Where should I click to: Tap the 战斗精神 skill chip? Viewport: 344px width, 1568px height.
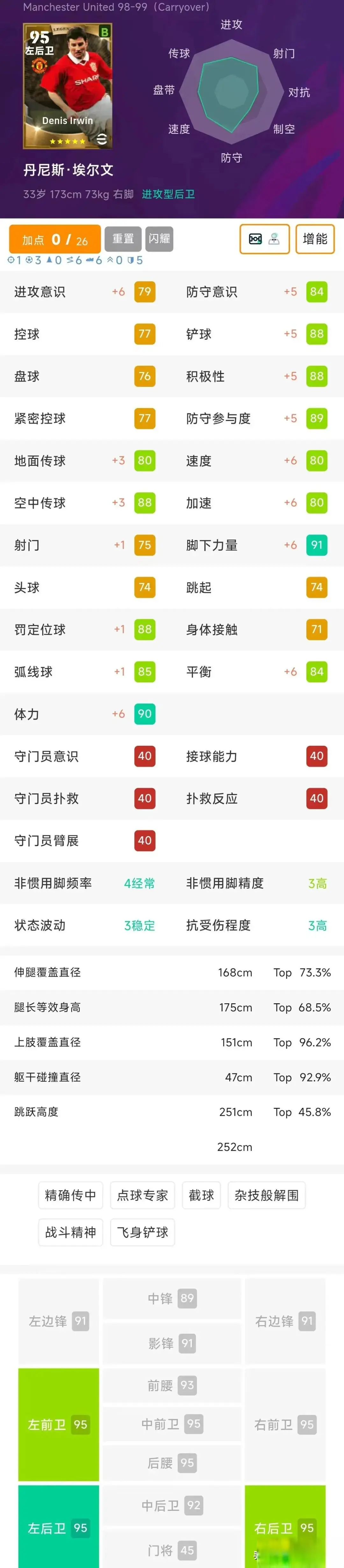pos(71,1232)
